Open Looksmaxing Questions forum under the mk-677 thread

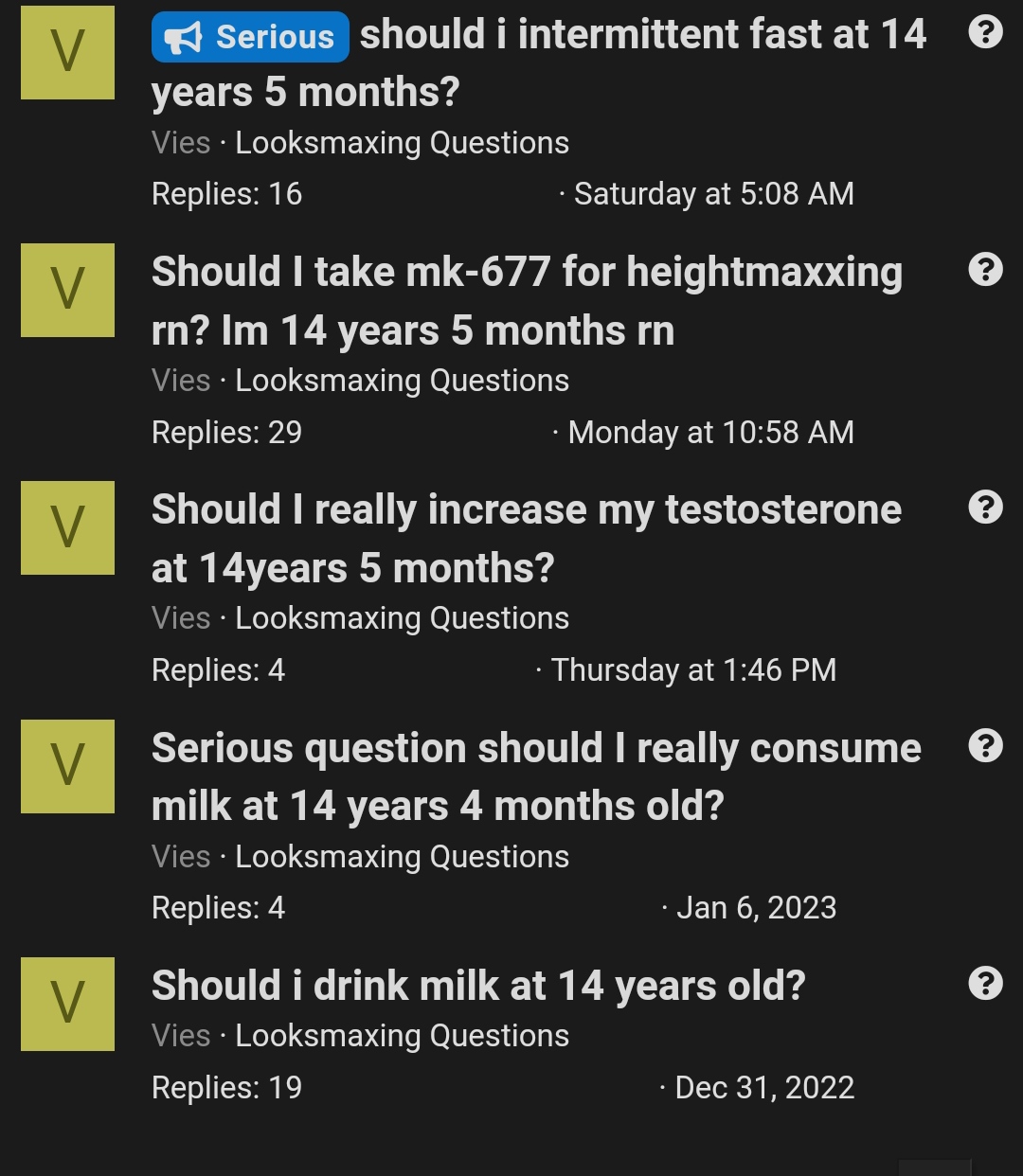pos(402,381)
